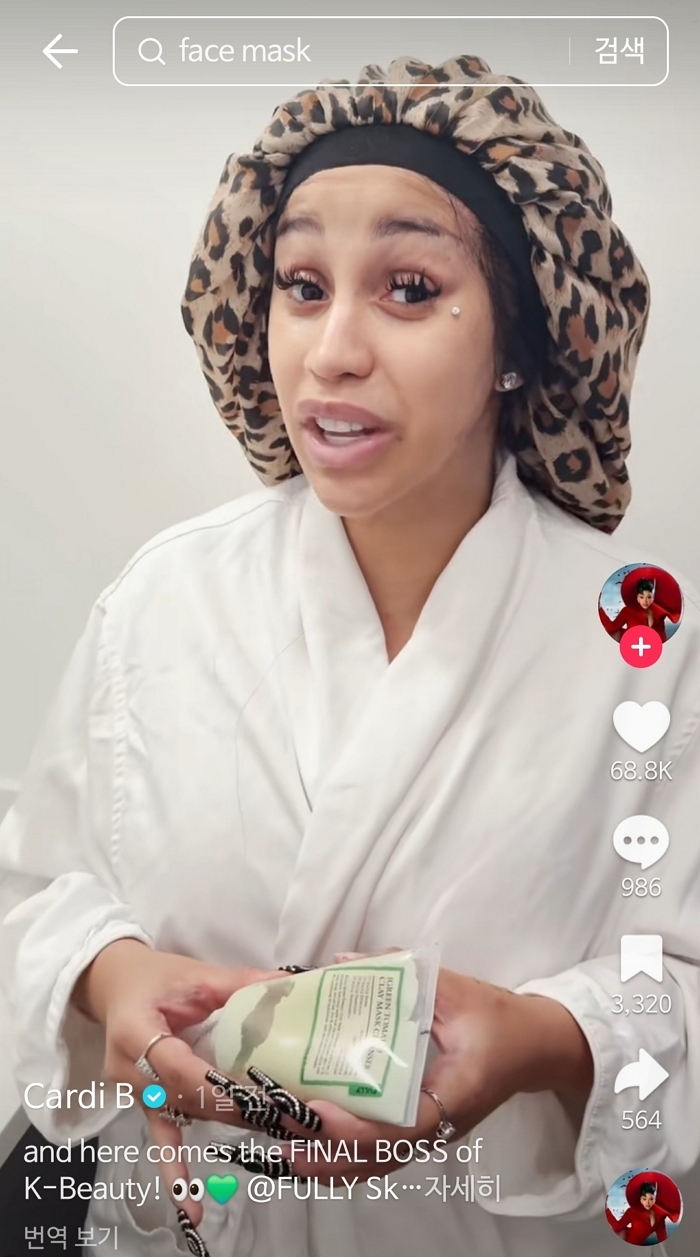
Task: Go back using the arrow icon
Action: point(60,52)
